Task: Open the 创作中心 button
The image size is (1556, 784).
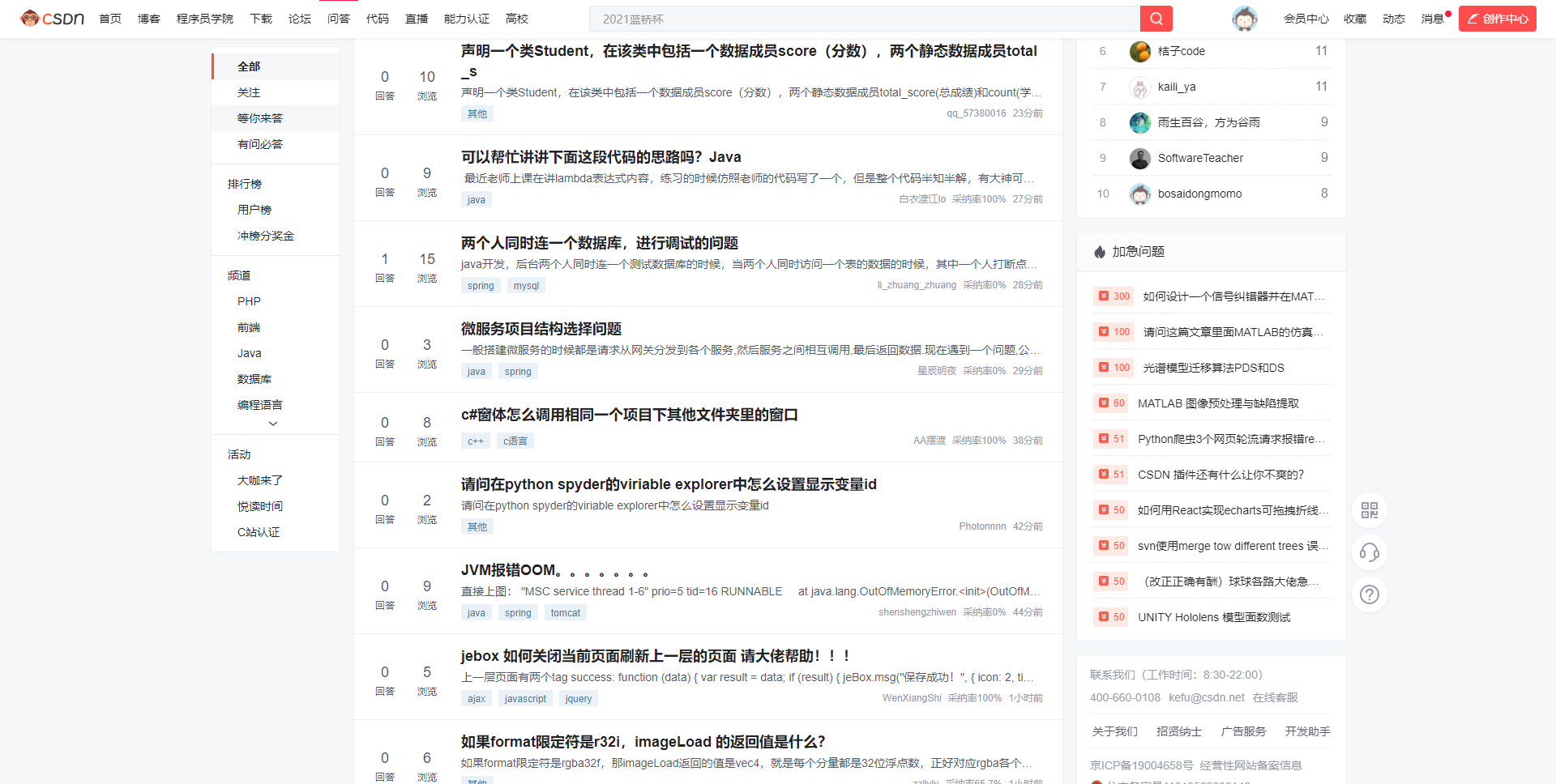Action: (x=1497, y=19)
